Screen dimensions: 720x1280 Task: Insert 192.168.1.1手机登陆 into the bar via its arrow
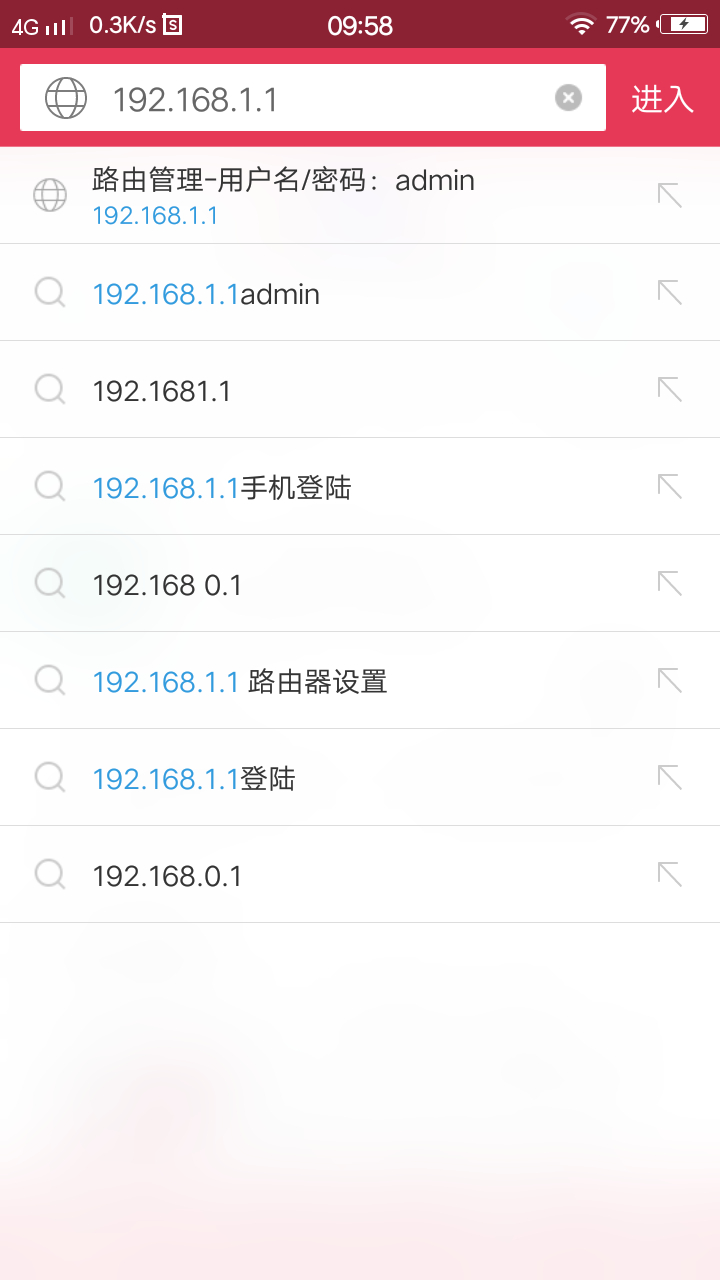point(669,486)
